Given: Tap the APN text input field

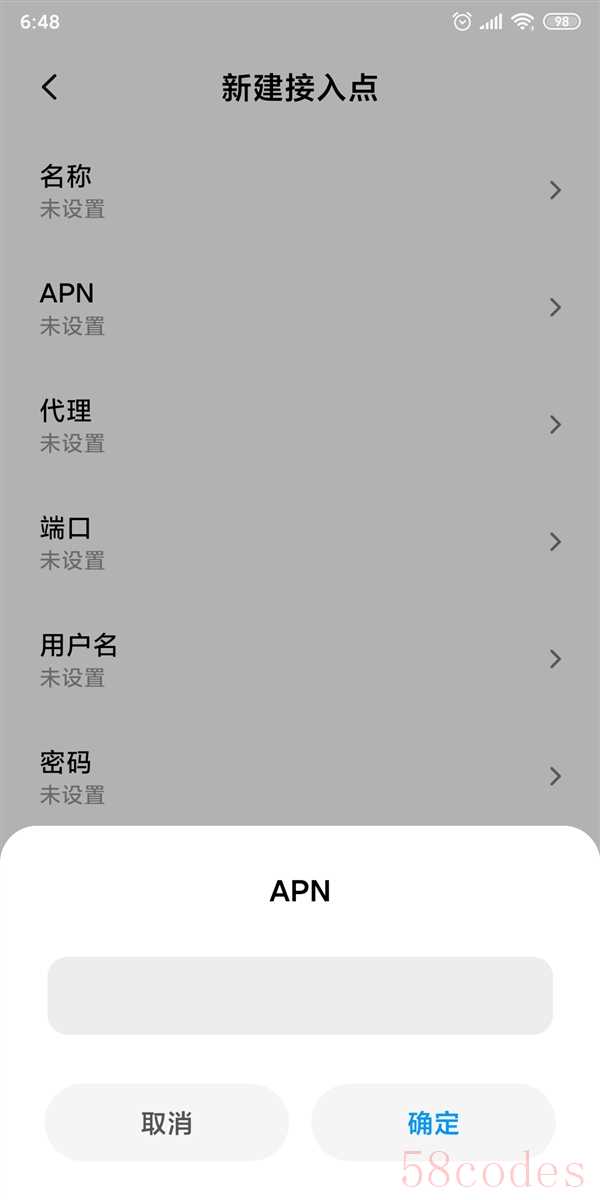Looking at the screenshot, I should click(300, 995).
